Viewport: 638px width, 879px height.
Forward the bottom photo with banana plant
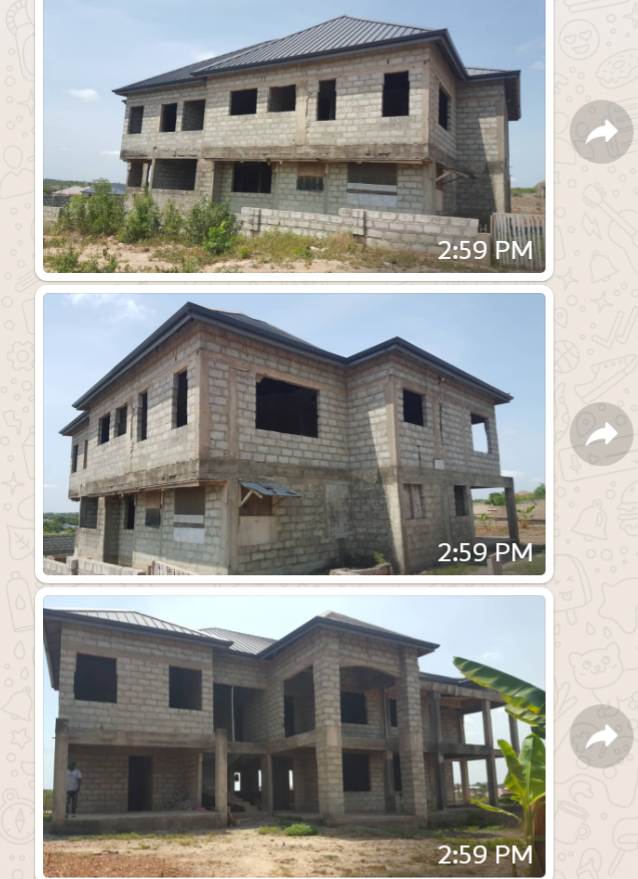point(601,737)
